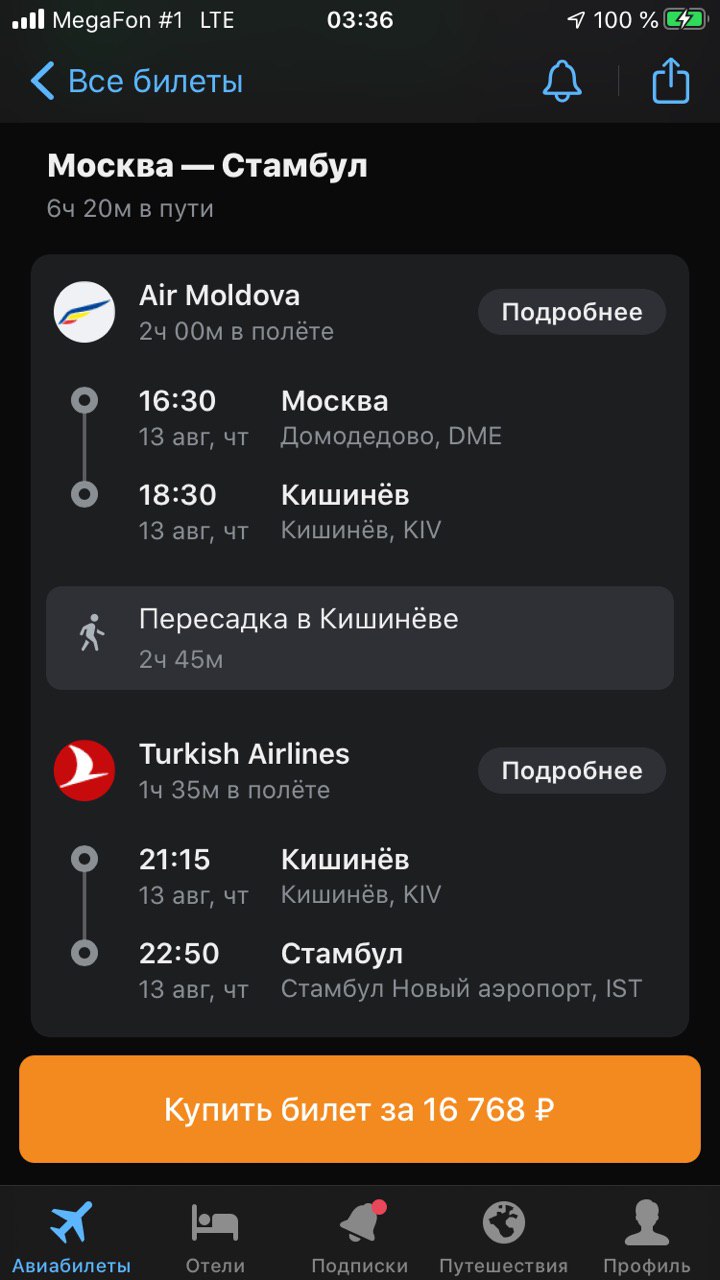The image size is (720, 1280).
Task: Go back to Все билеты
Action: point(136,81)
